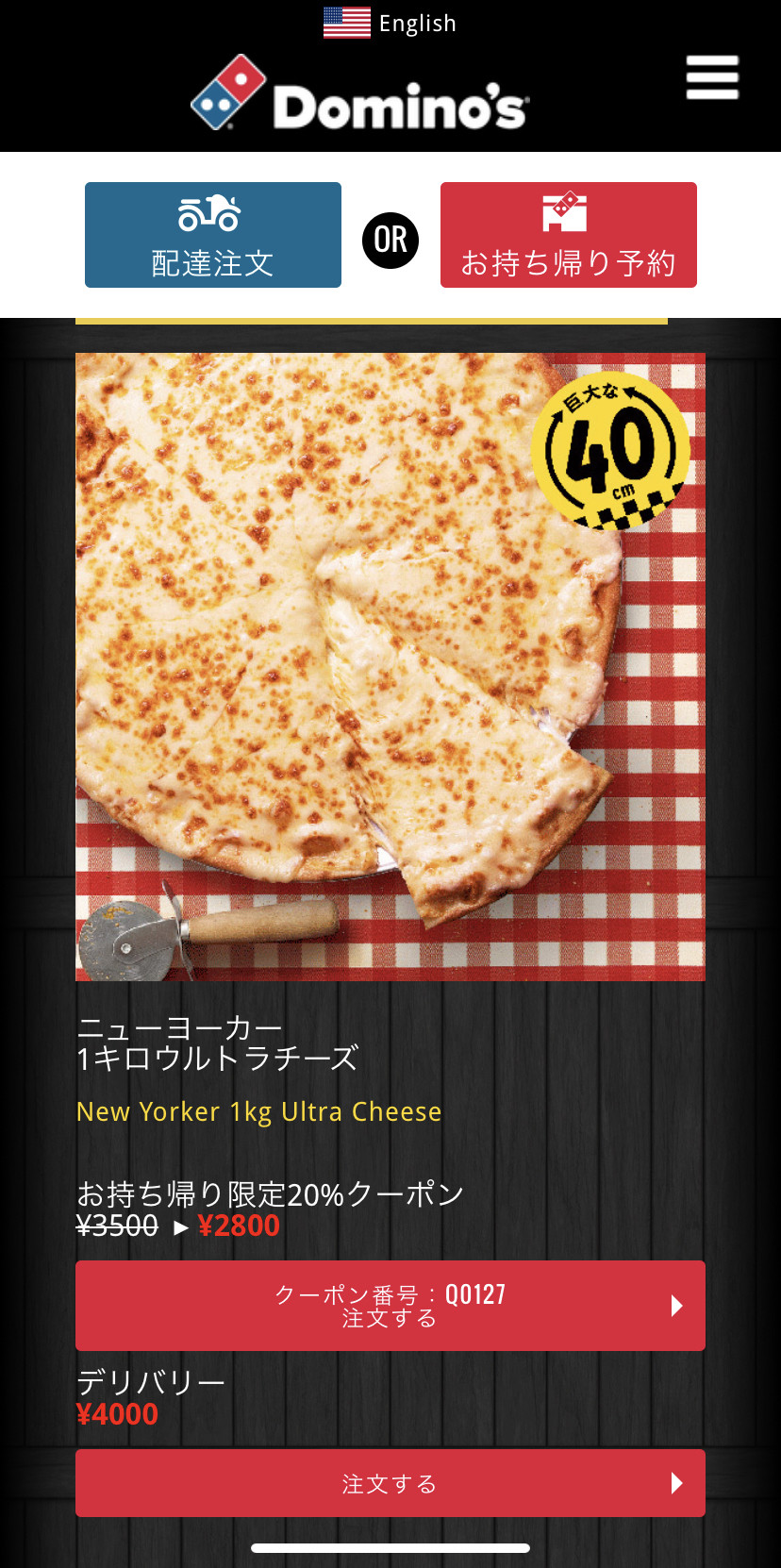Order with coupon number Q0127

click(x=390, y=1305)
